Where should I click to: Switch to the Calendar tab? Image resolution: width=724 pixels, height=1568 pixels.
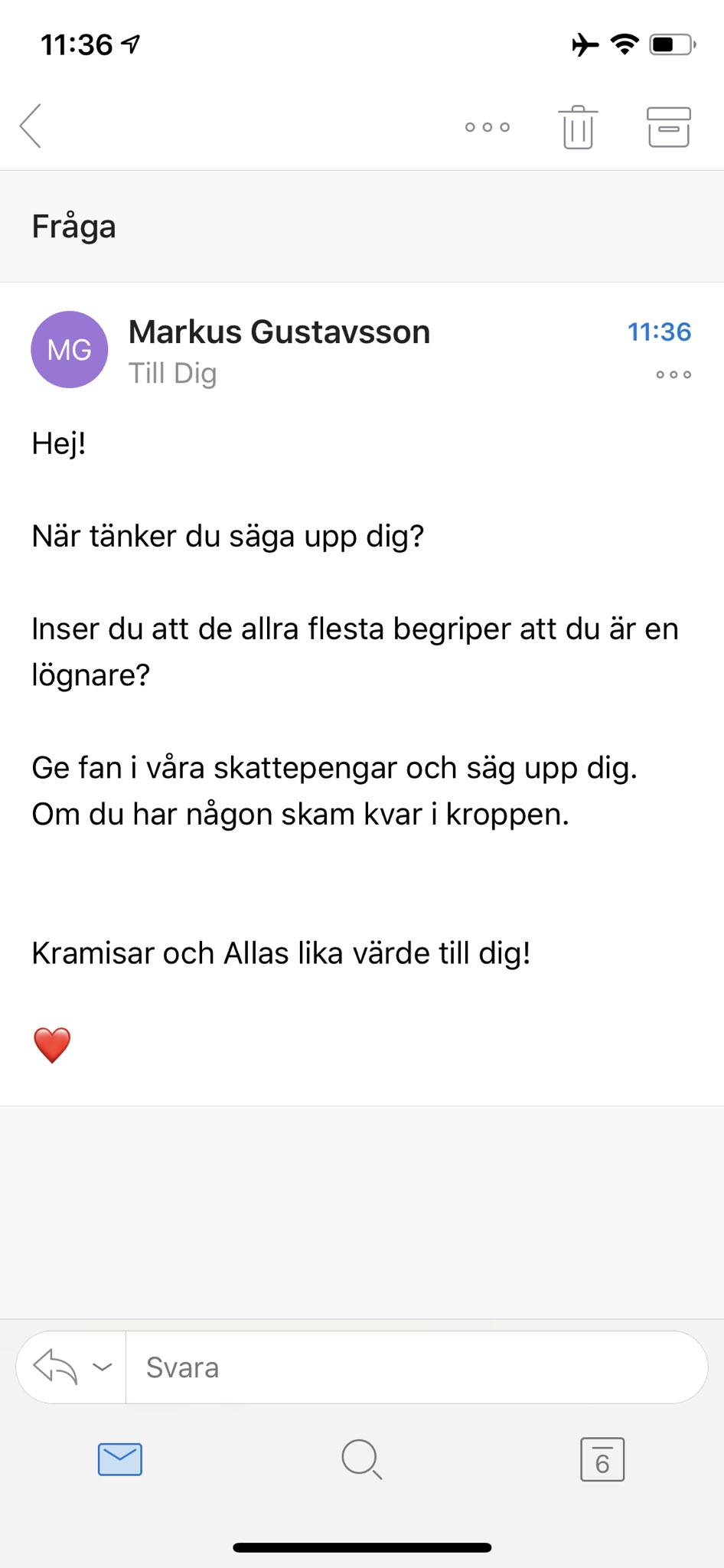click(602, 1459)
